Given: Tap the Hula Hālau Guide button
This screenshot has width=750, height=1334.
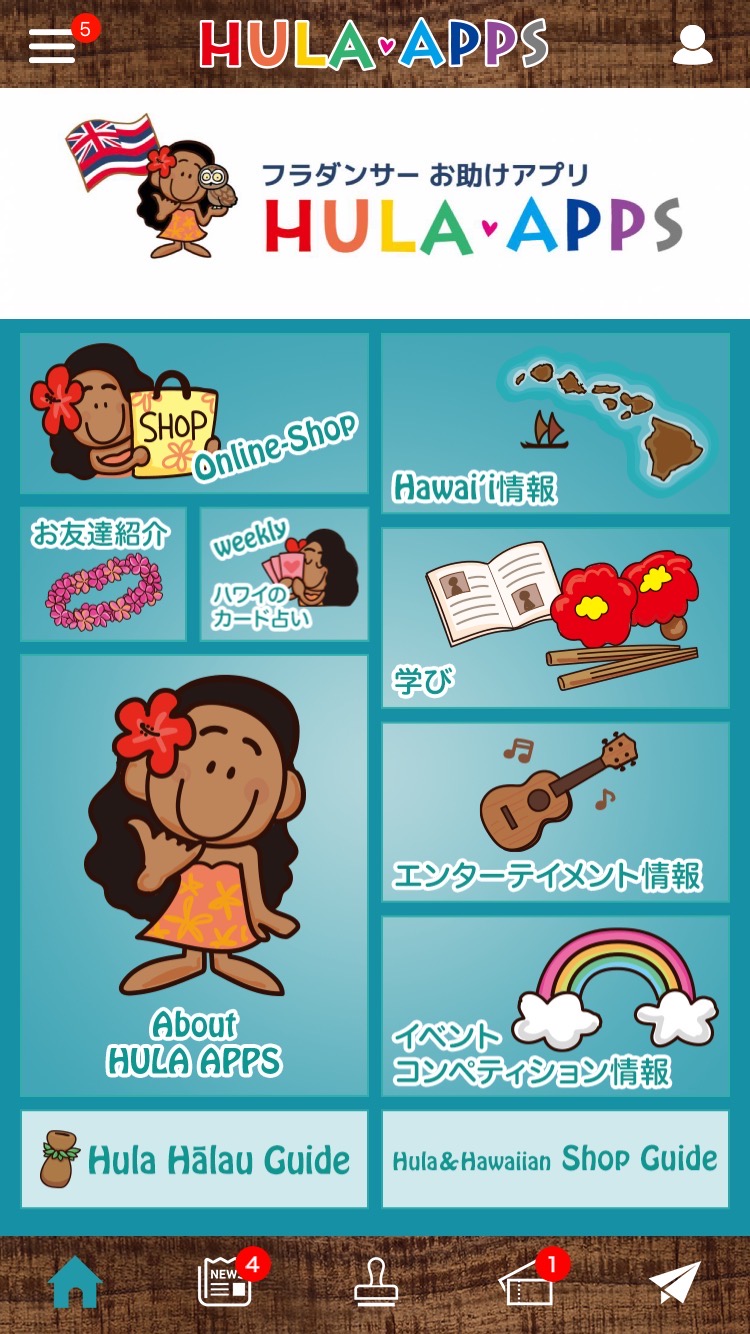Looking at the screenshot, I should [x=194, y=1159].
